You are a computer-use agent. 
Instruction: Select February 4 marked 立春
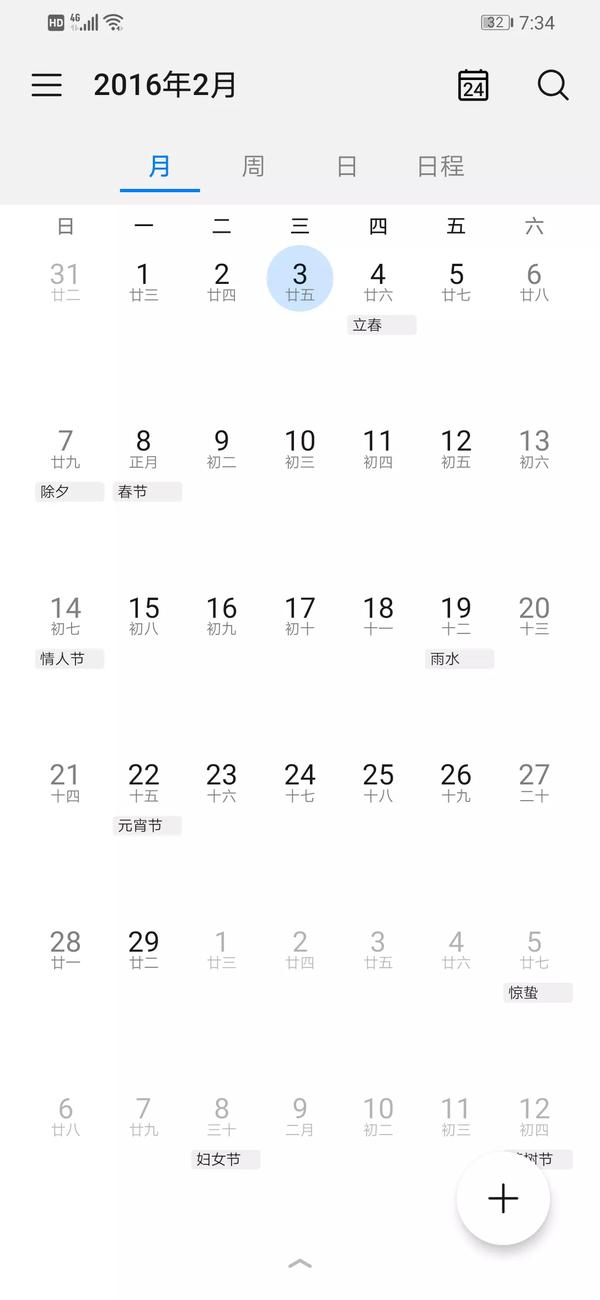pos(378,282)
